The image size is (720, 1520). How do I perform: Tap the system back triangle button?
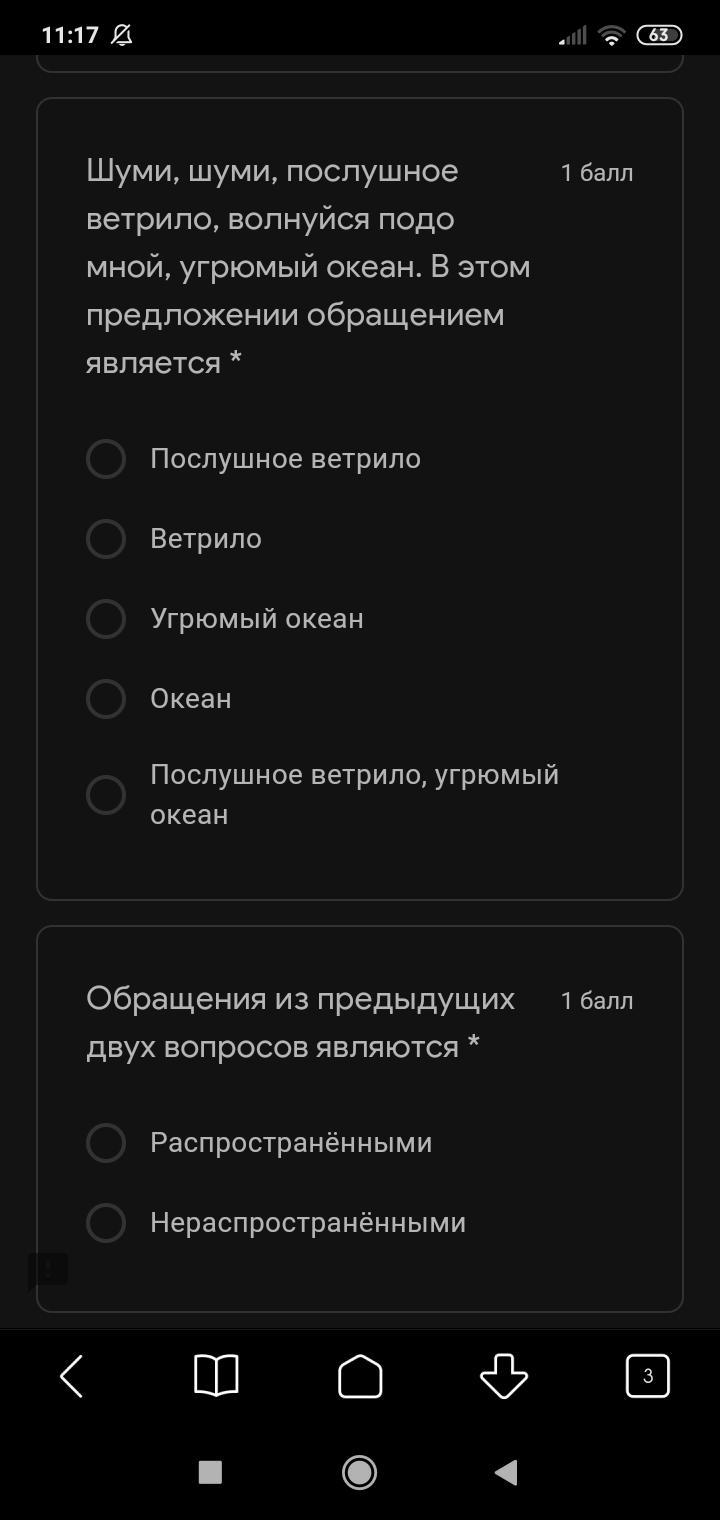coord(506,1472)
